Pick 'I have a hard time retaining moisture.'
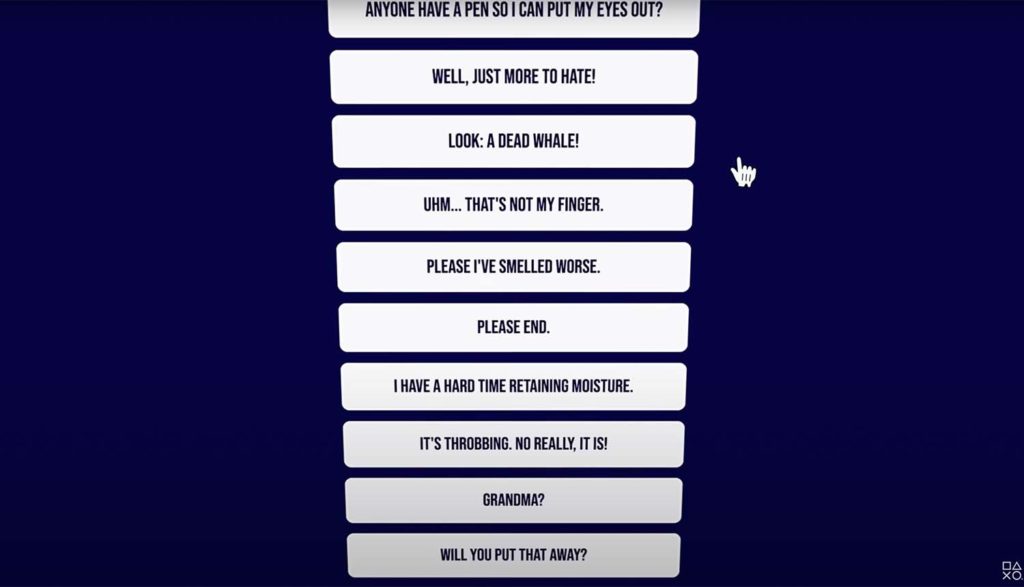This screenshot has height=587, width=1024. click(x=513, y=386)
